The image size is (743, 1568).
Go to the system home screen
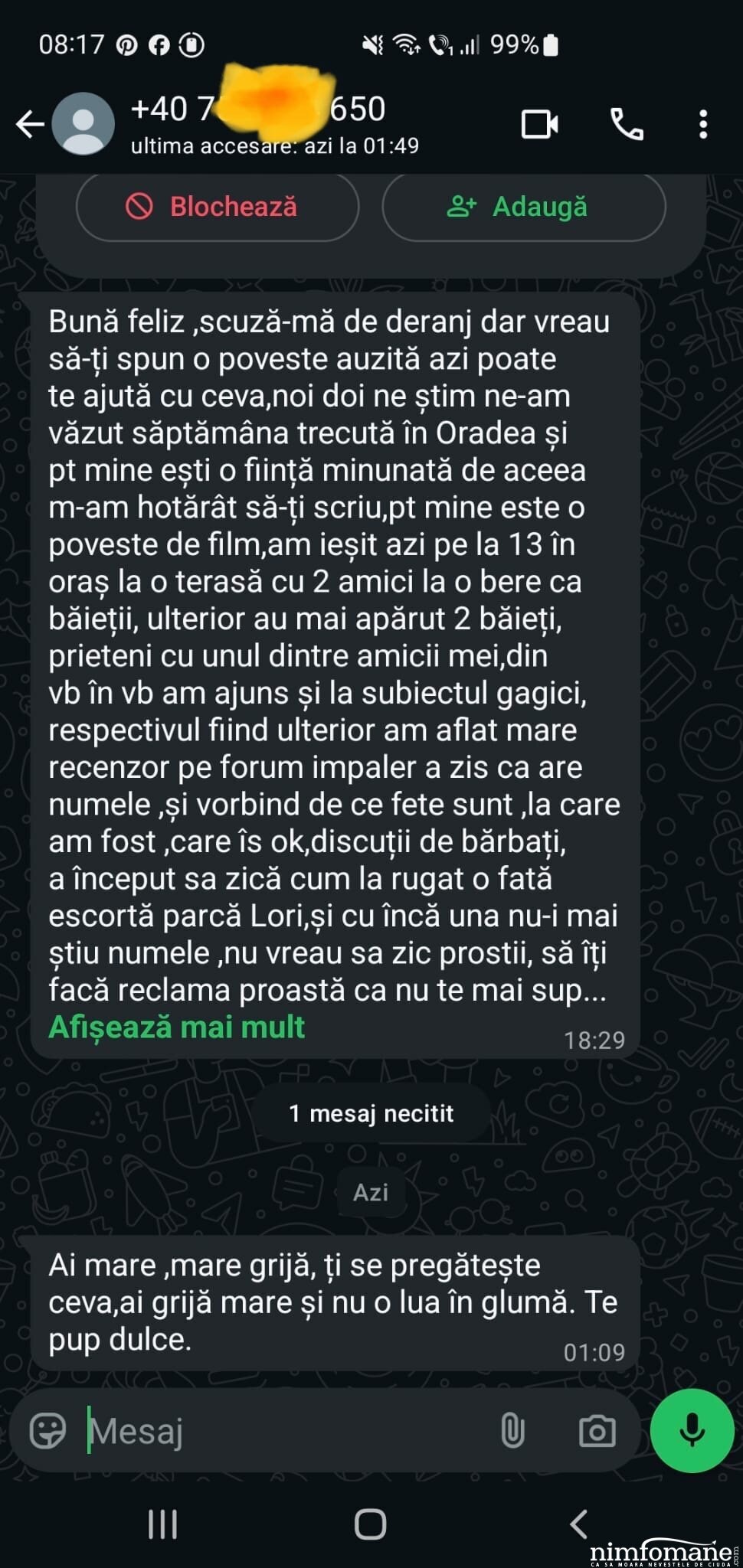point(371,1524)
